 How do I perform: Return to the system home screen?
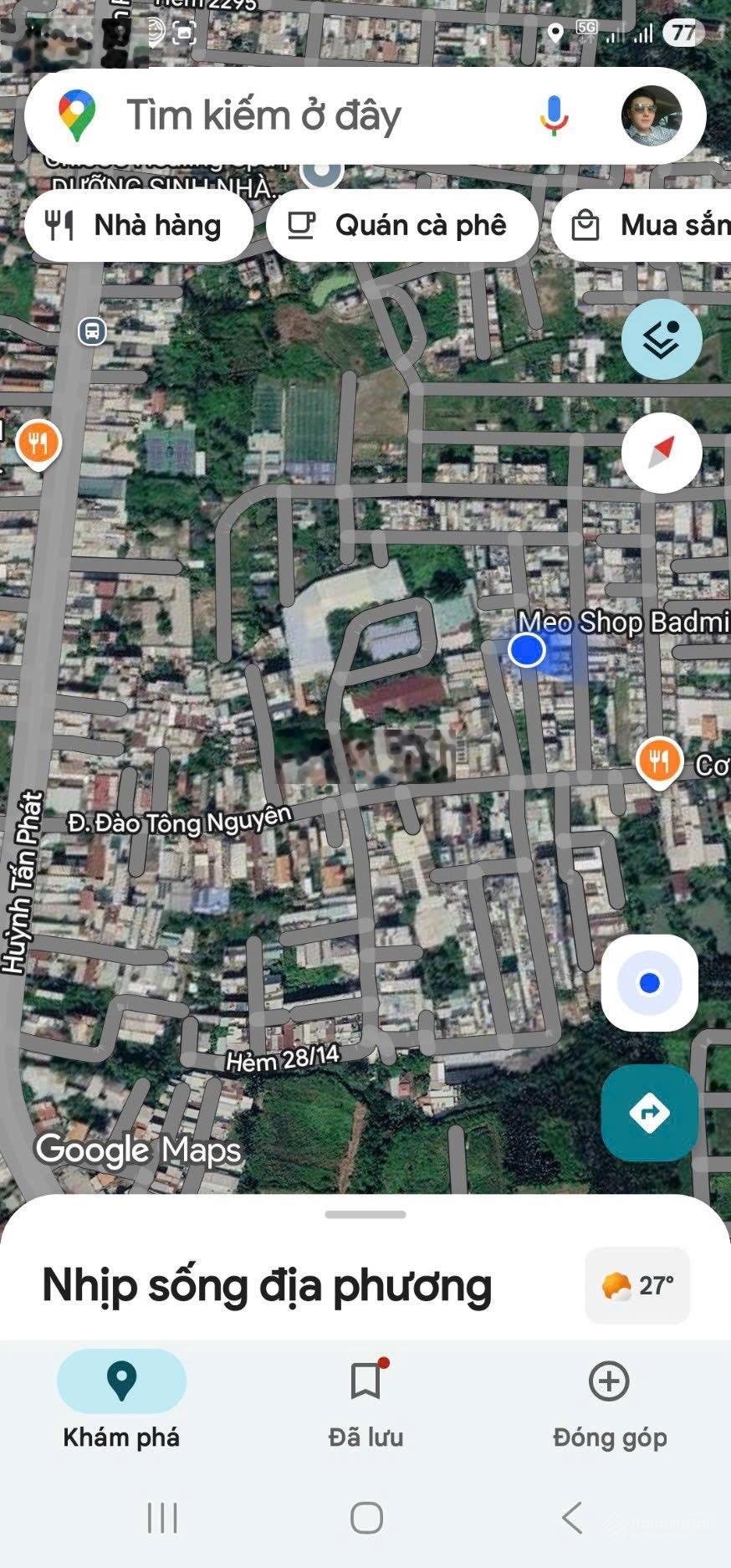coord(366,1518)
